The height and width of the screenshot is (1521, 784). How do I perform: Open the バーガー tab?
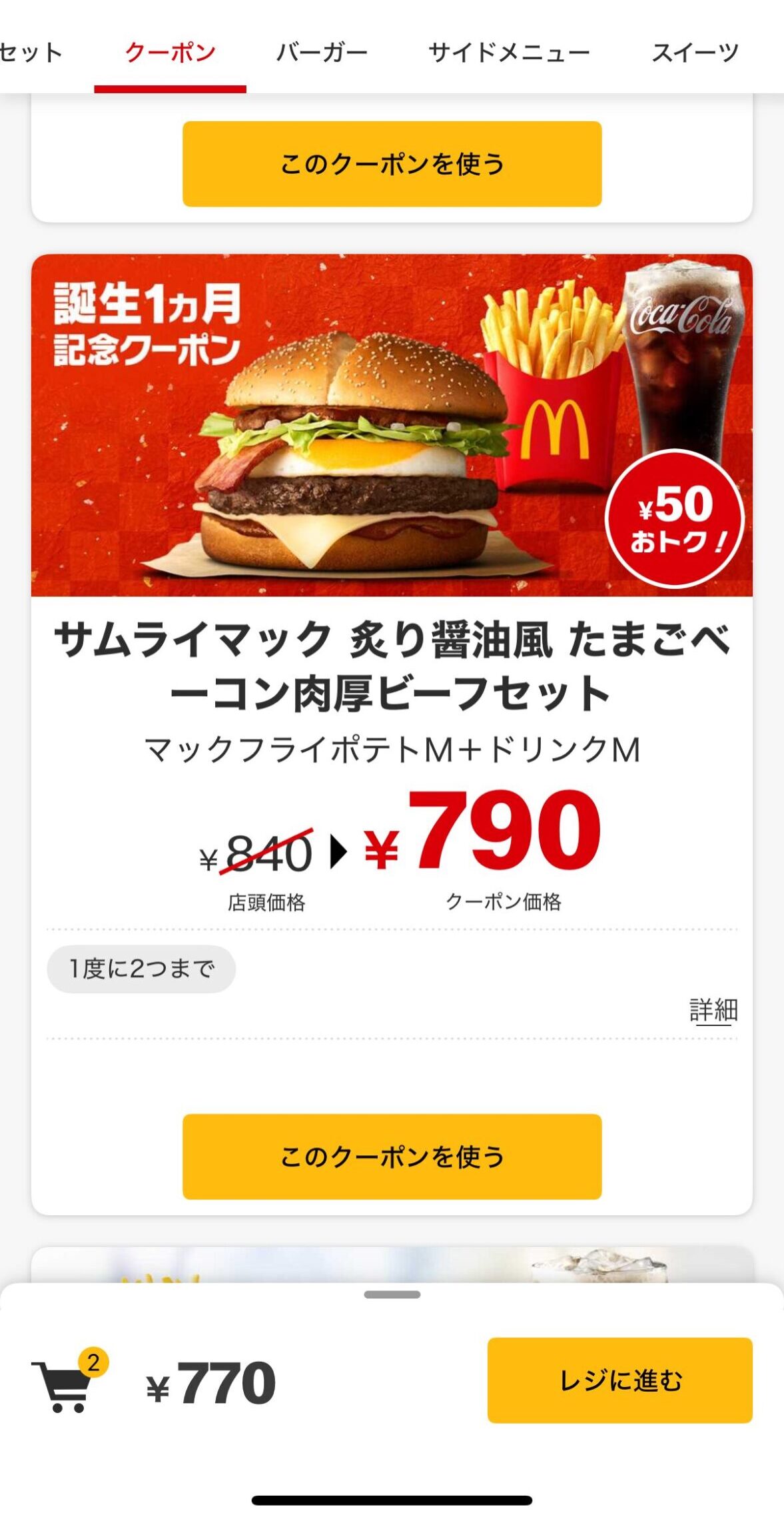[x=322, y=53]
